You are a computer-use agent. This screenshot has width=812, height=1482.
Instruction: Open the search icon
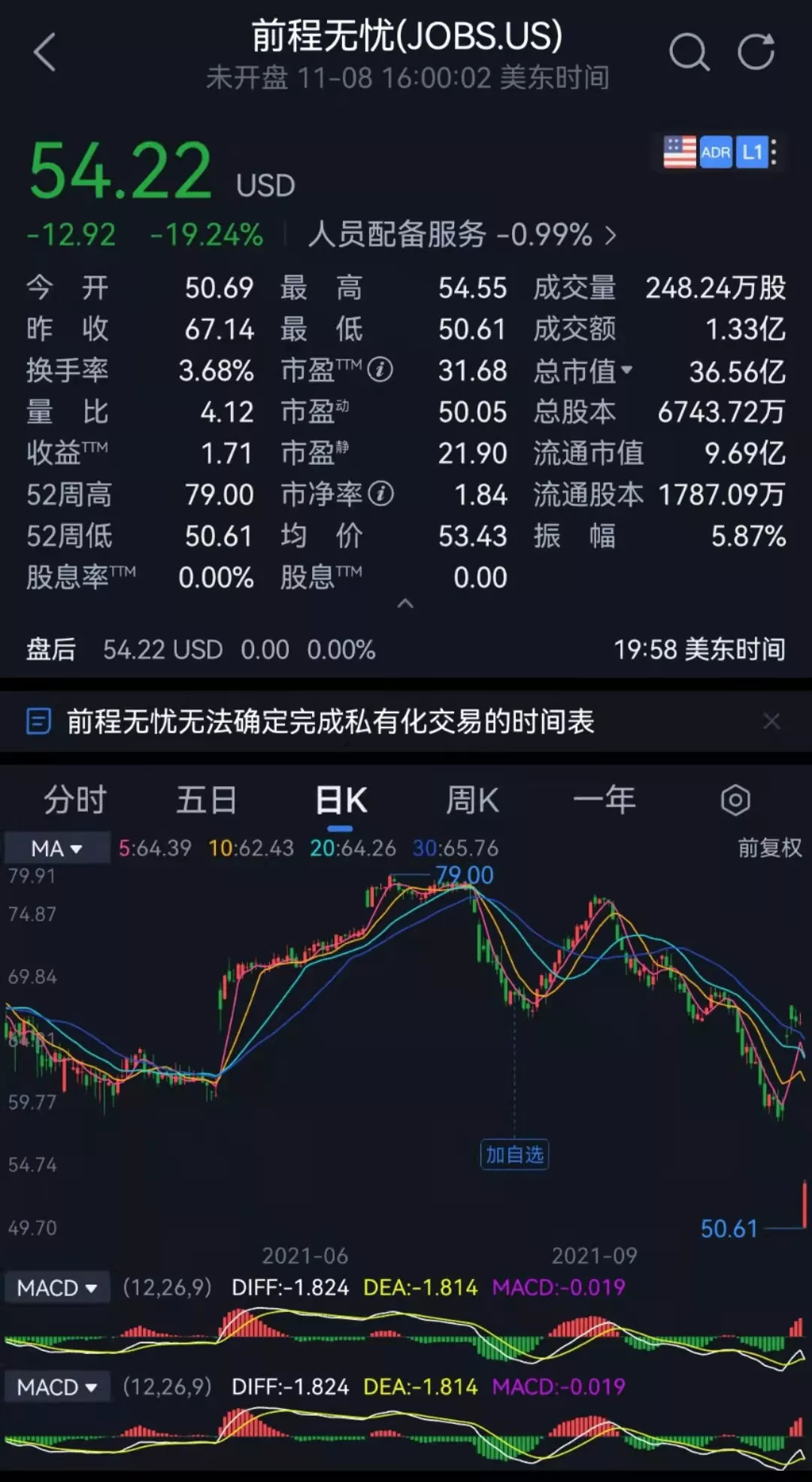click(x=689, y=53)
